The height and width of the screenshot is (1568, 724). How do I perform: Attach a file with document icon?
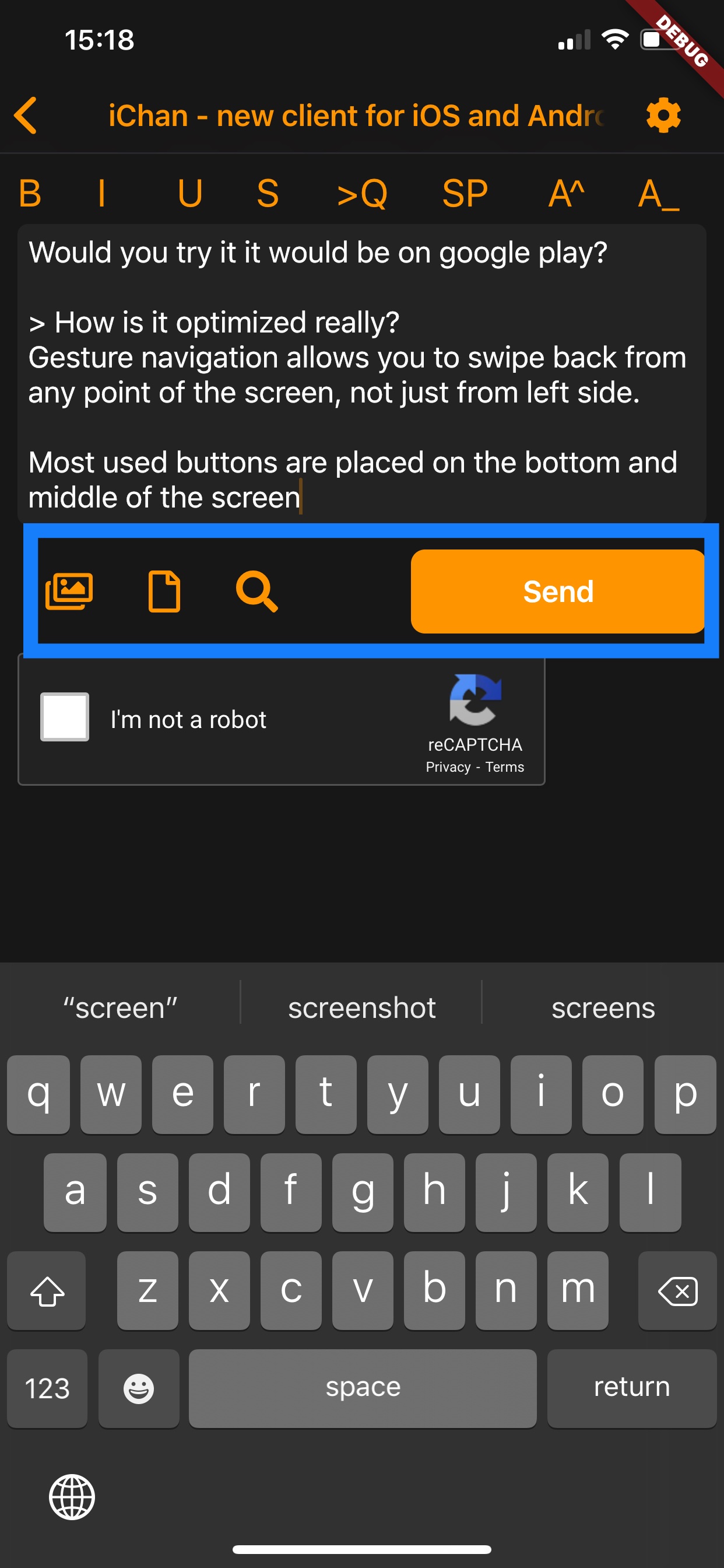(164, 591)
